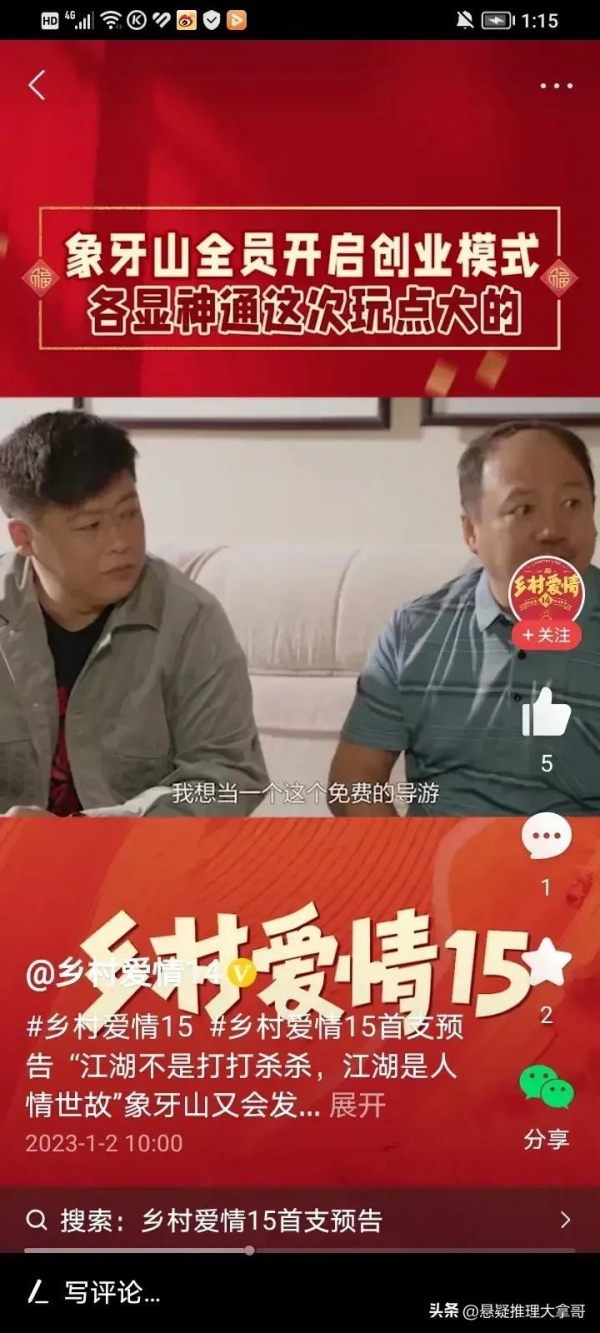600x1333 pixels.
Task: Follow 乡村爱情 with the +关注 button
Action: tap(546, 635)
